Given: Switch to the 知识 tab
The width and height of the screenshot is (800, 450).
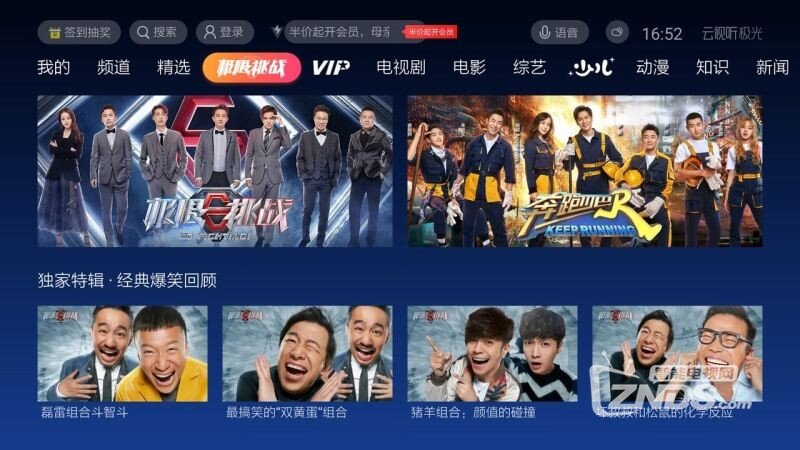Looking at the screenshot, I should pos(712,68).
